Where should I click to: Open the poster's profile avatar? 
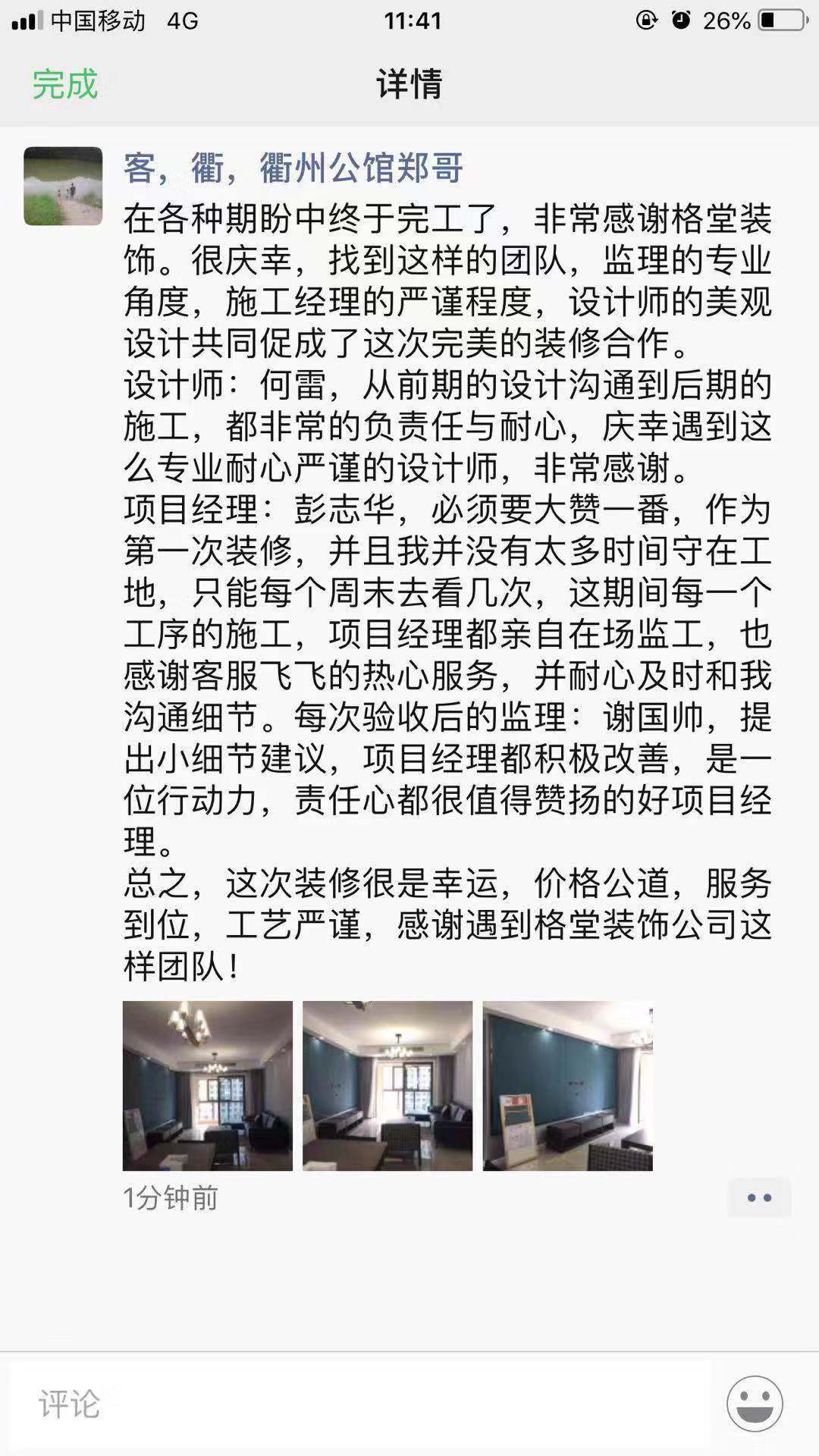click(63, 186)
